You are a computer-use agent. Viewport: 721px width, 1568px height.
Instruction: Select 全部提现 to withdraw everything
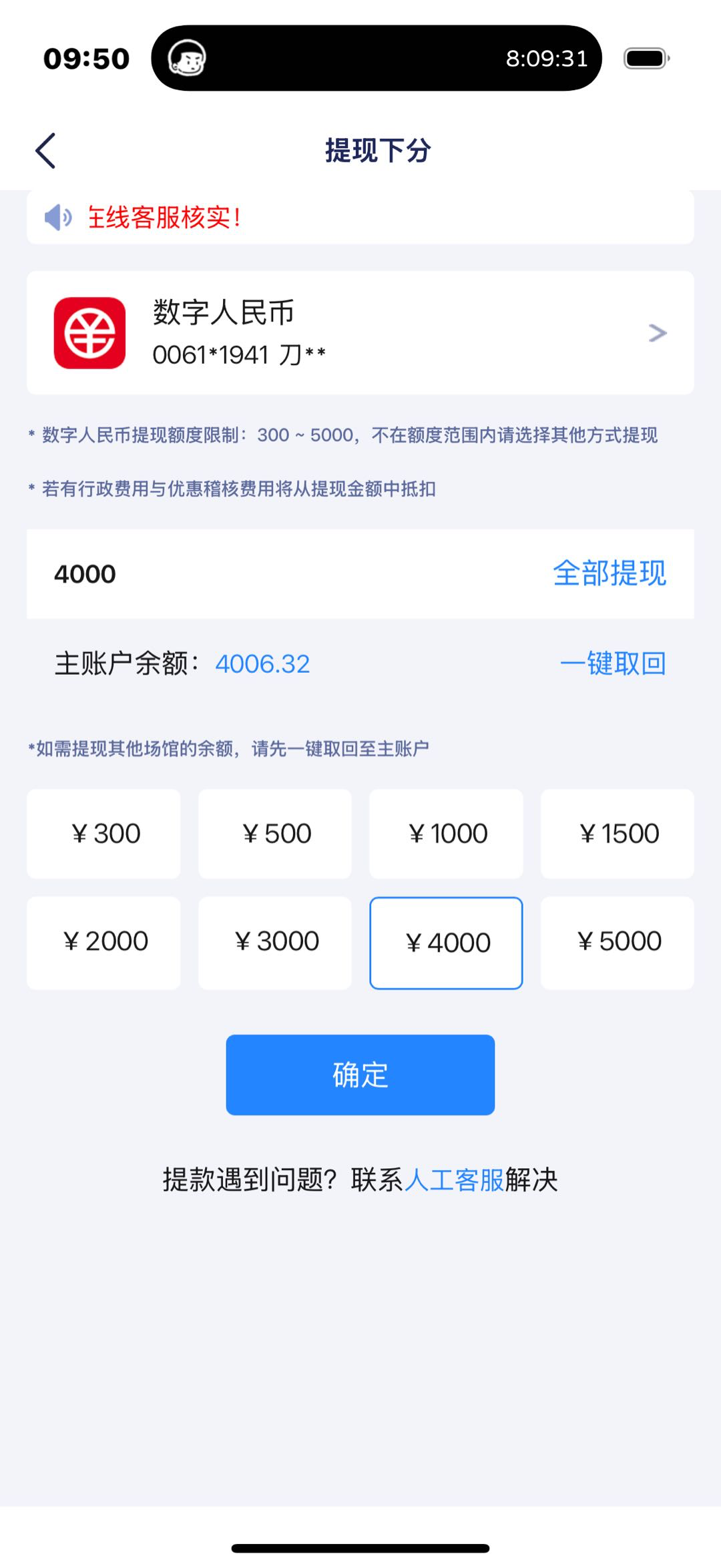[x=609, y=573]
